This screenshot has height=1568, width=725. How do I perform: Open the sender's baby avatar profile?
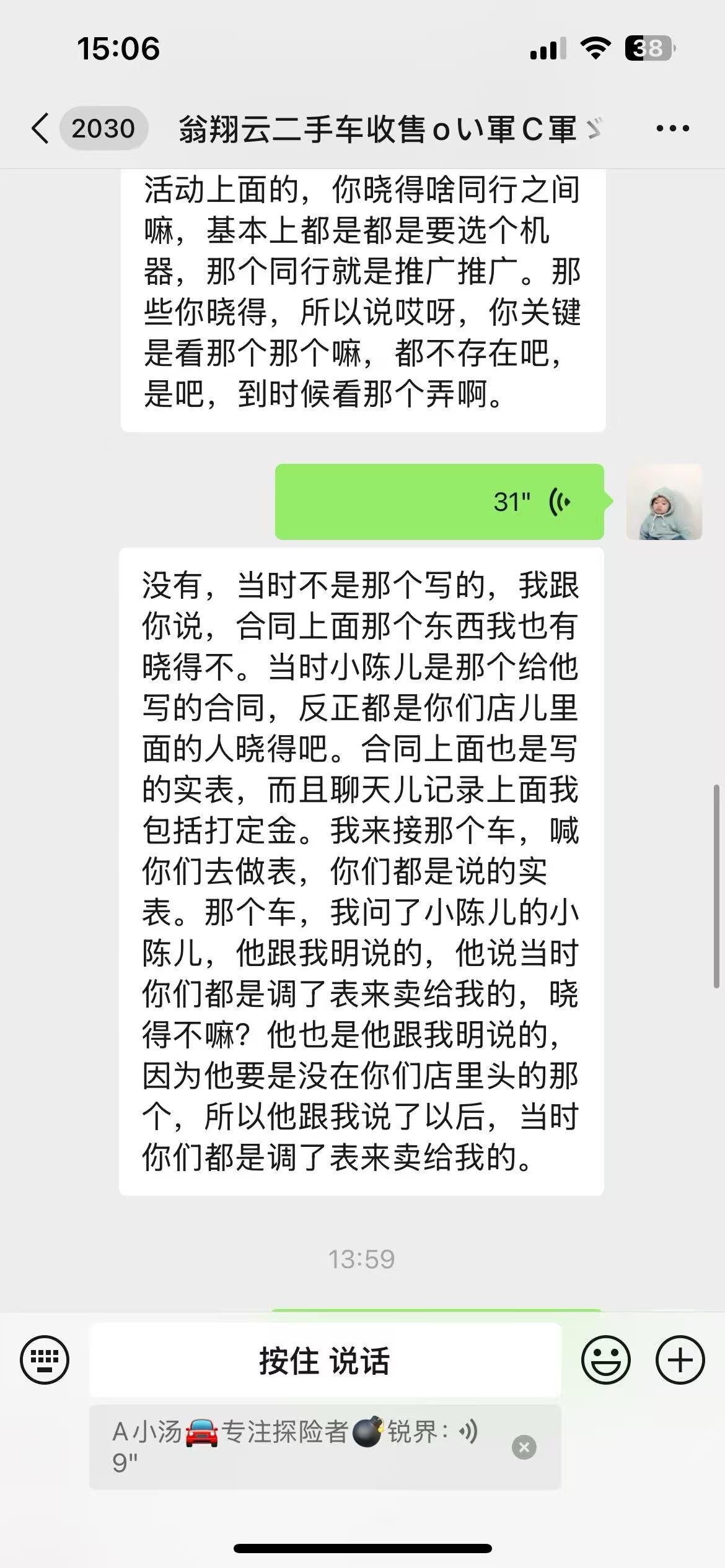point(664,502)
